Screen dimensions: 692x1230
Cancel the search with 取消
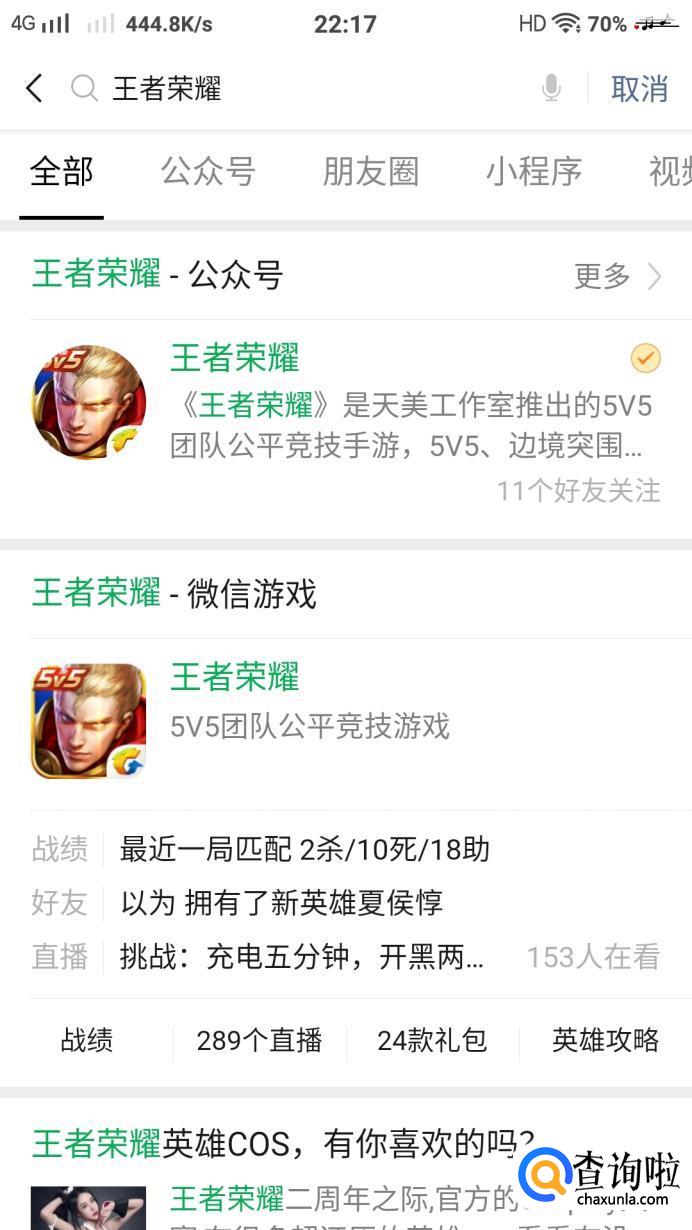tap(639, 89)
